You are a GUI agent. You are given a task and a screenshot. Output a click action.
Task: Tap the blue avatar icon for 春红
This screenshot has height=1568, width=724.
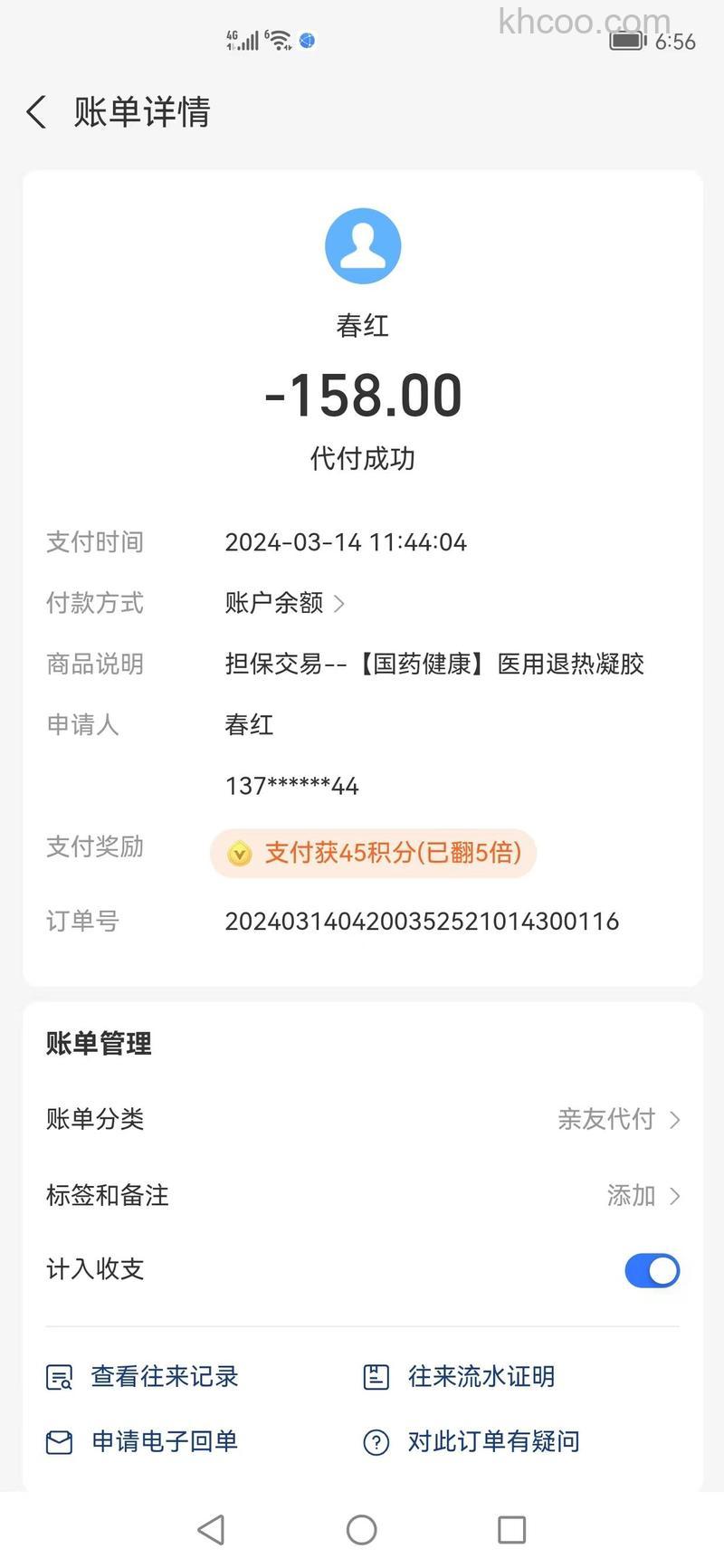362,245
